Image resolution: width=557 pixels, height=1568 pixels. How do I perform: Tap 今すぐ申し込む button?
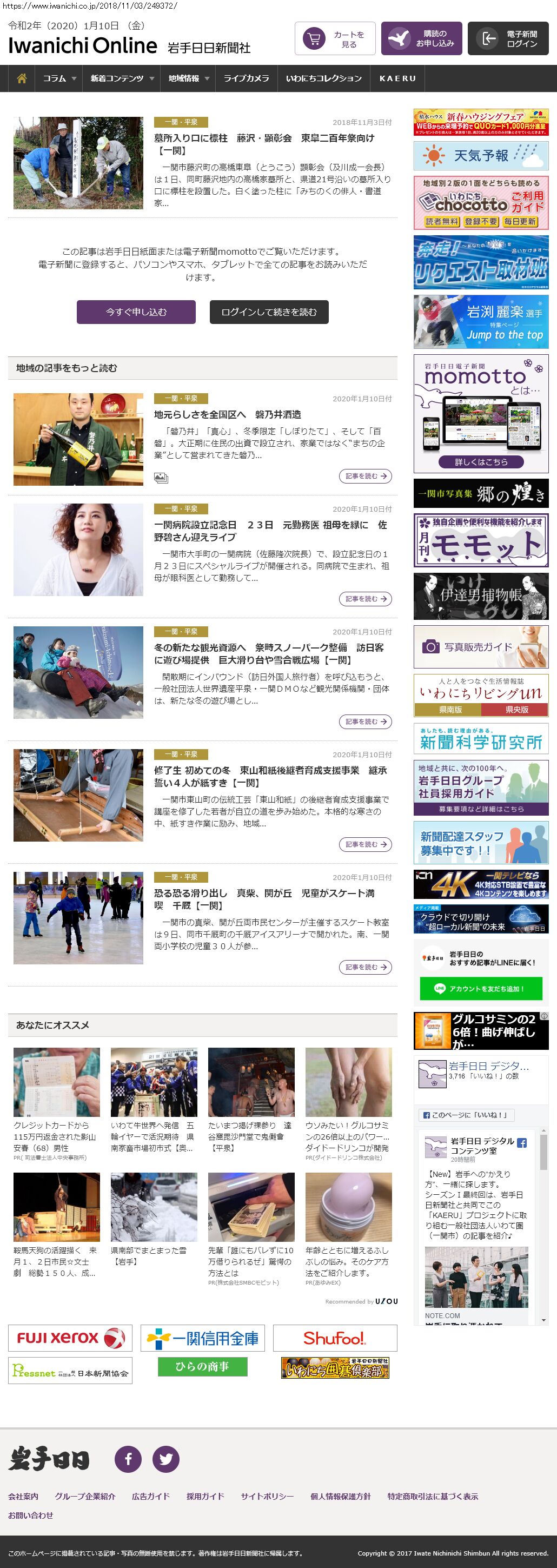136,312
